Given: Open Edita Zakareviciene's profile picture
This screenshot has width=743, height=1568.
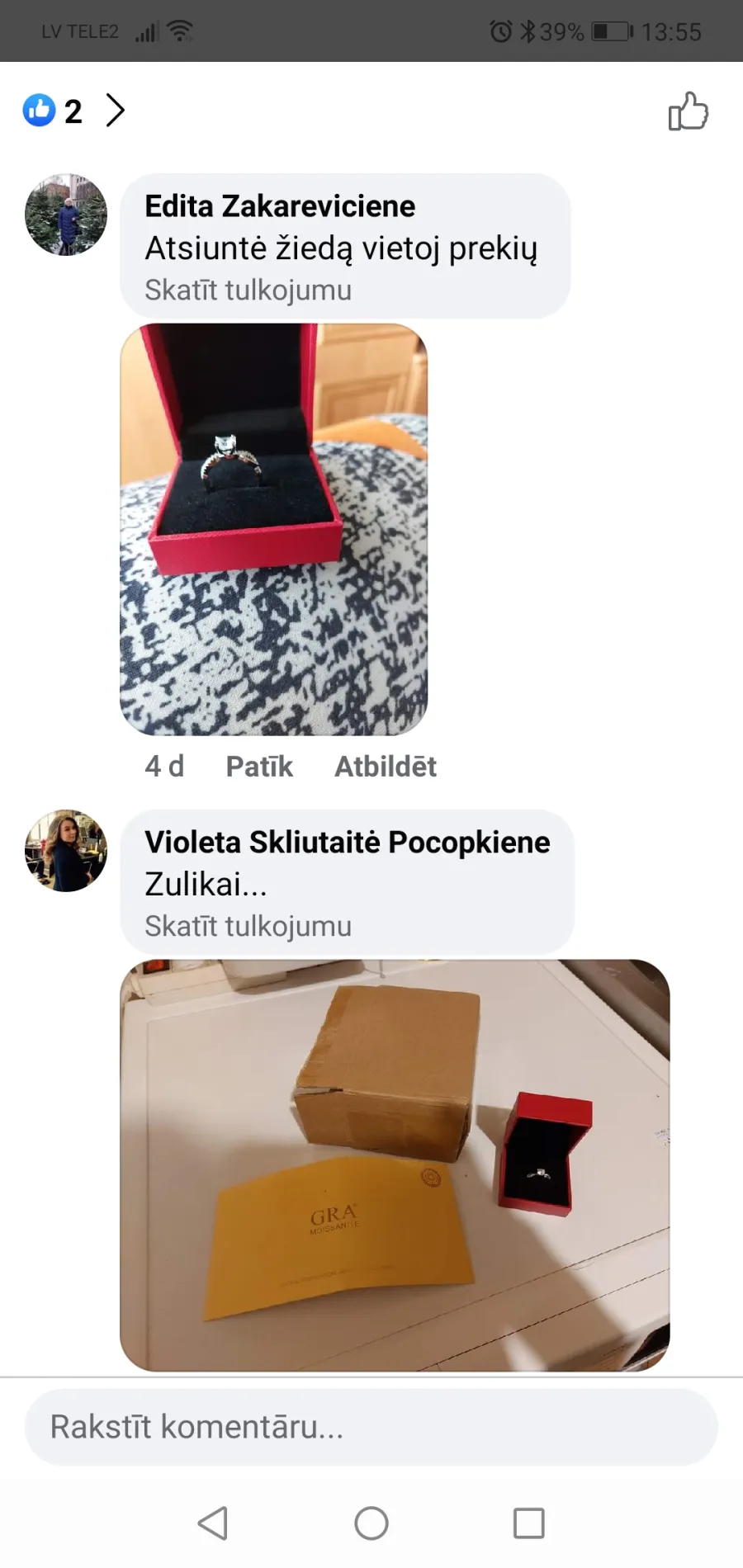Looking at the screenshot, I should click(x=66, y=215).
